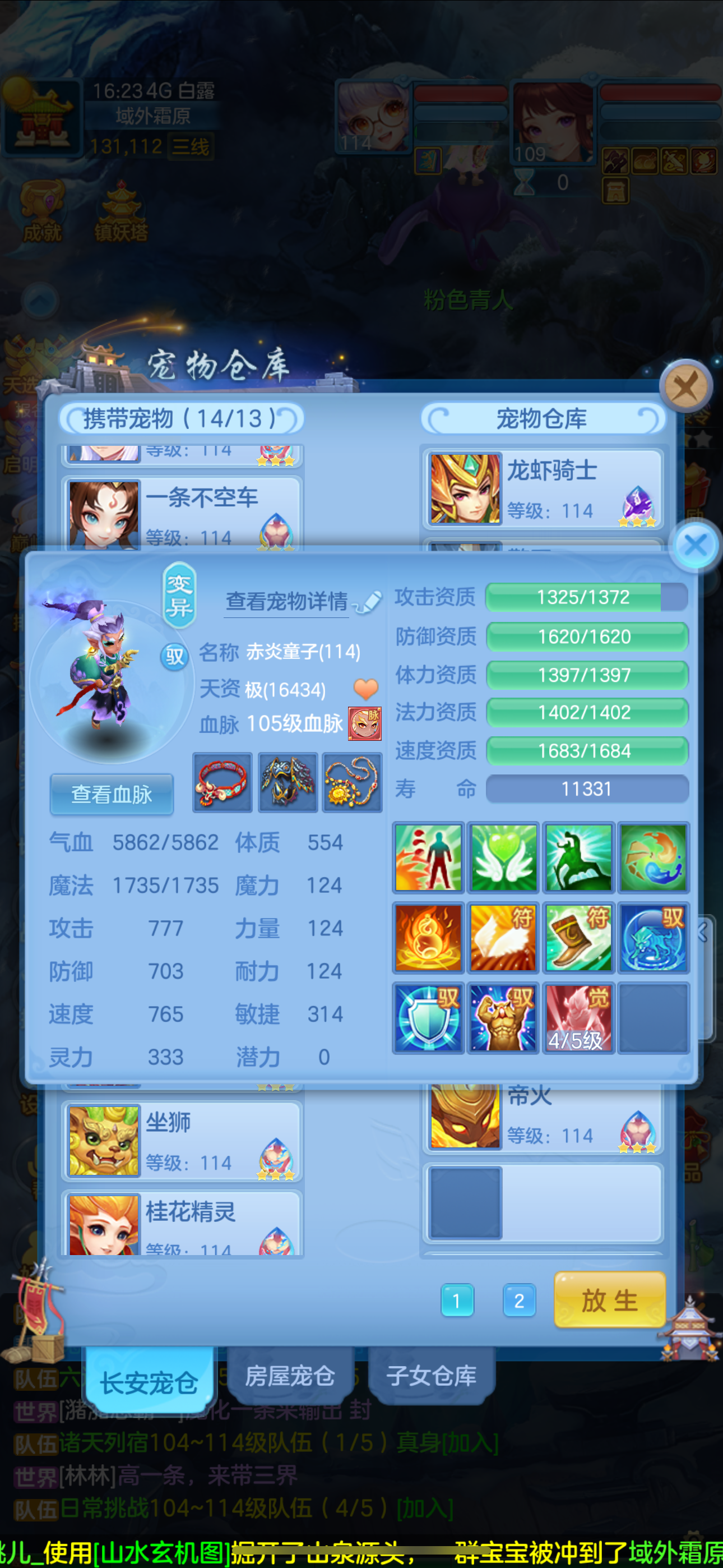Open the 105级血脉 bloodline icon

coord(364,724)
